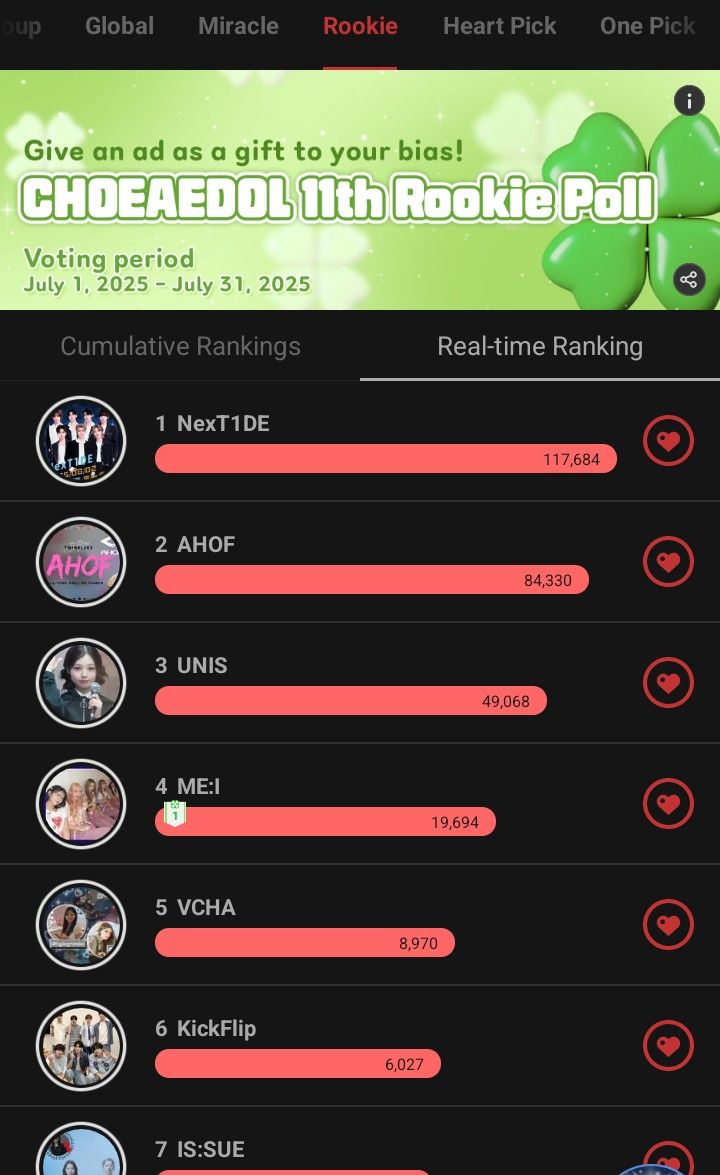Give a heart to UNIS
Screen dimensions: 720x1175
coord(668,682)
